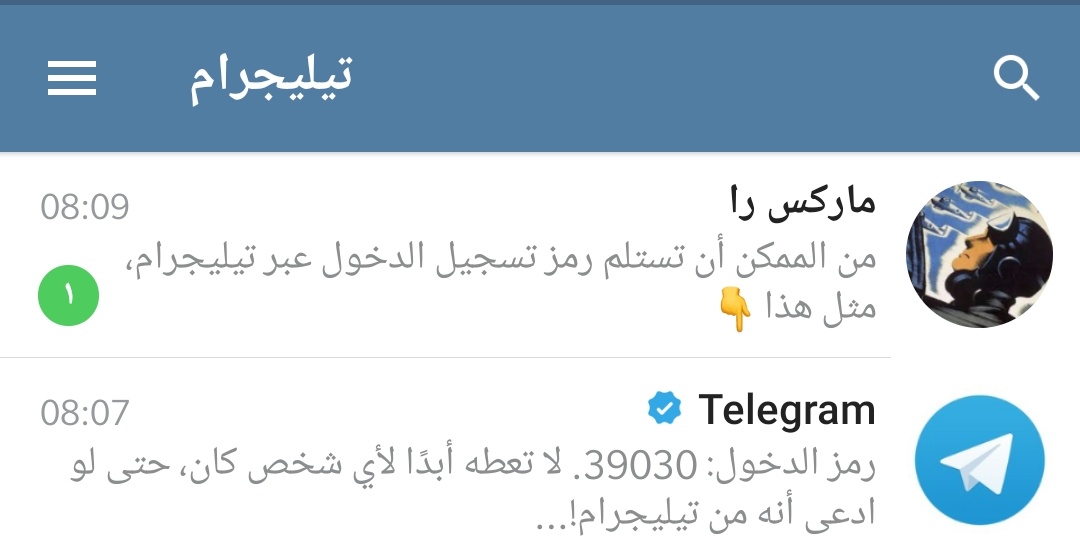
Task: Open the chat with ماركس را
Action: click(x=540, y=256)
